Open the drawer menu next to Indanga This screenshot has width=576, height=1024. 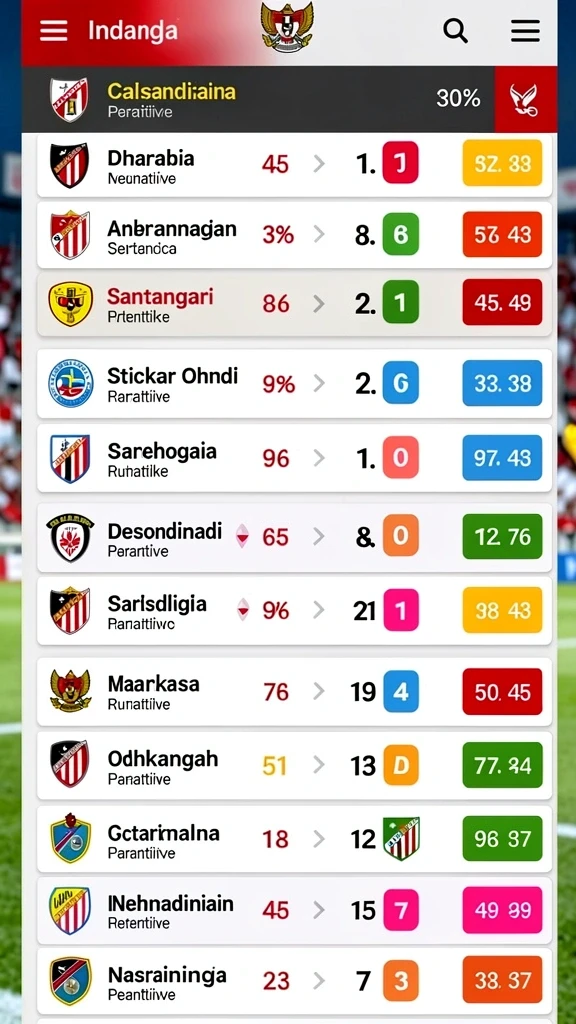click(x=54, y=31)
